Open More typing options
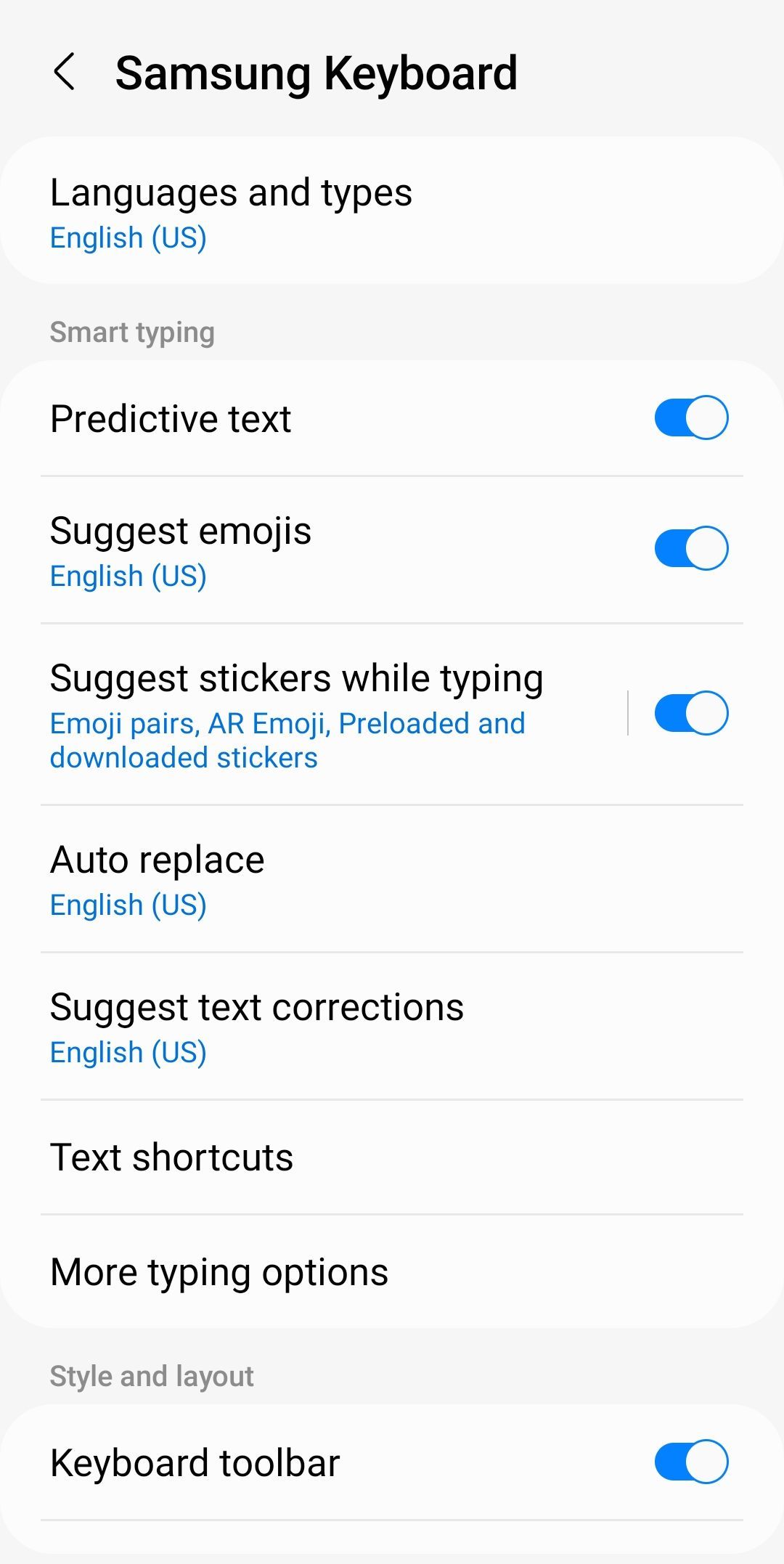The width and height of the screenshot is (784, 1564). coord(219,1271)
